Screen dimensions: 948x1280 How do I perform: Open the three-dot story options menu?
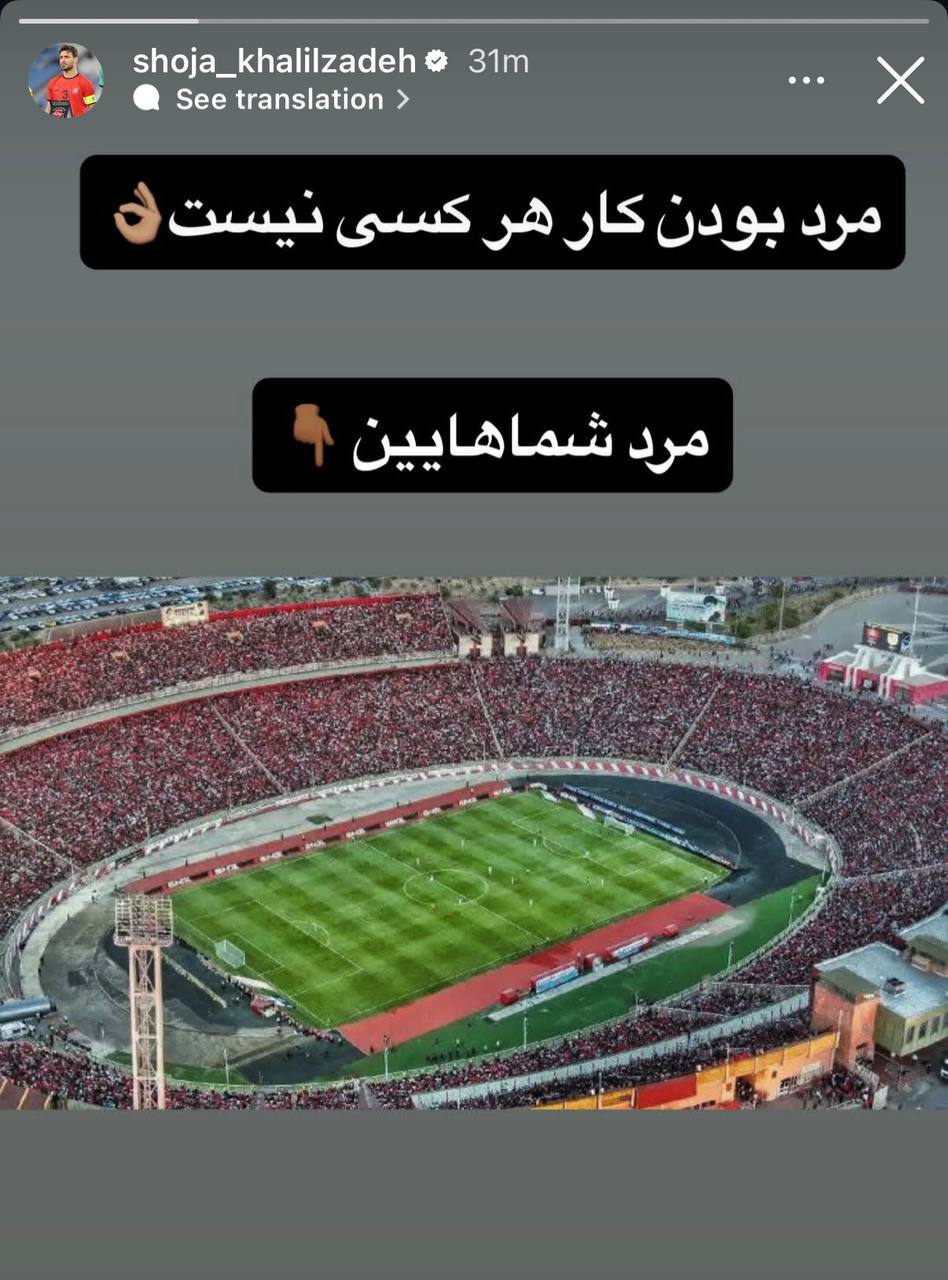806,80
